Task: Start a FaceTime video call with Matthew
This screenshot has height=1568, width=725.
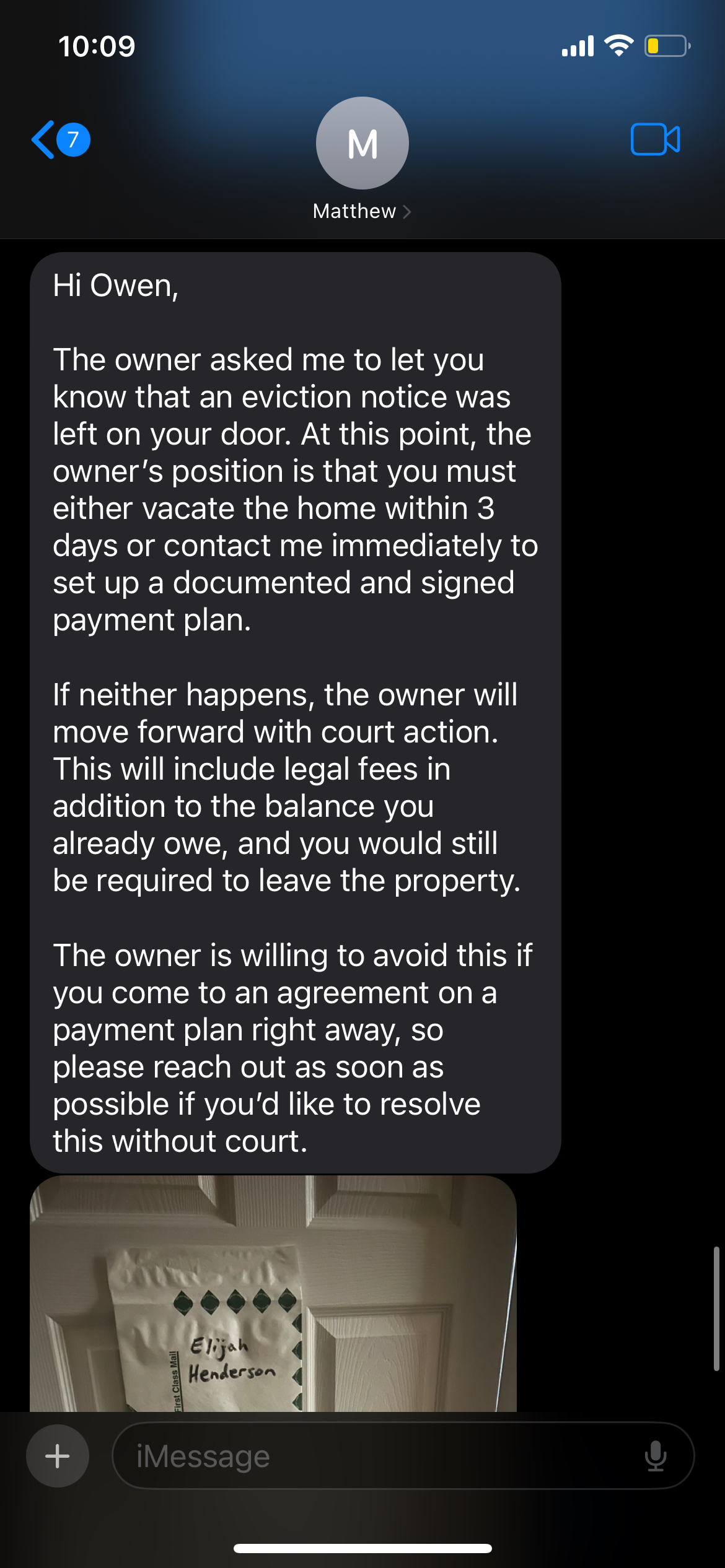Action: click(655, 139)
